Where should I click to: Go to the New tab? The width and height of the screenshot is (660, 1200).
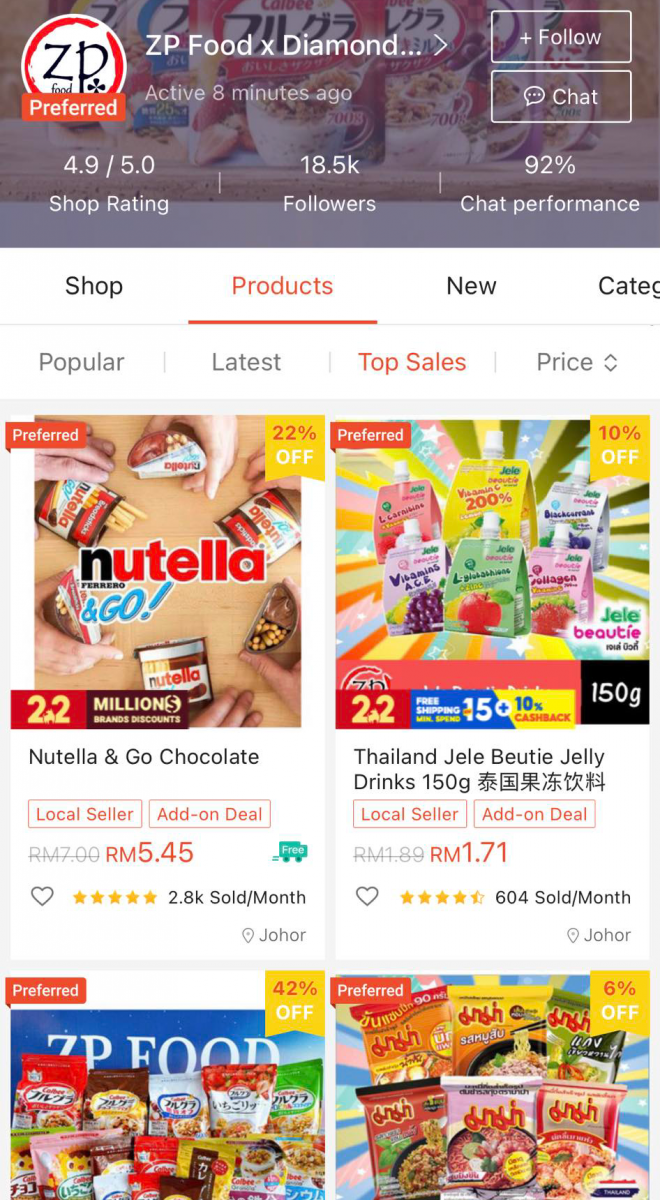tap(471, 286)
